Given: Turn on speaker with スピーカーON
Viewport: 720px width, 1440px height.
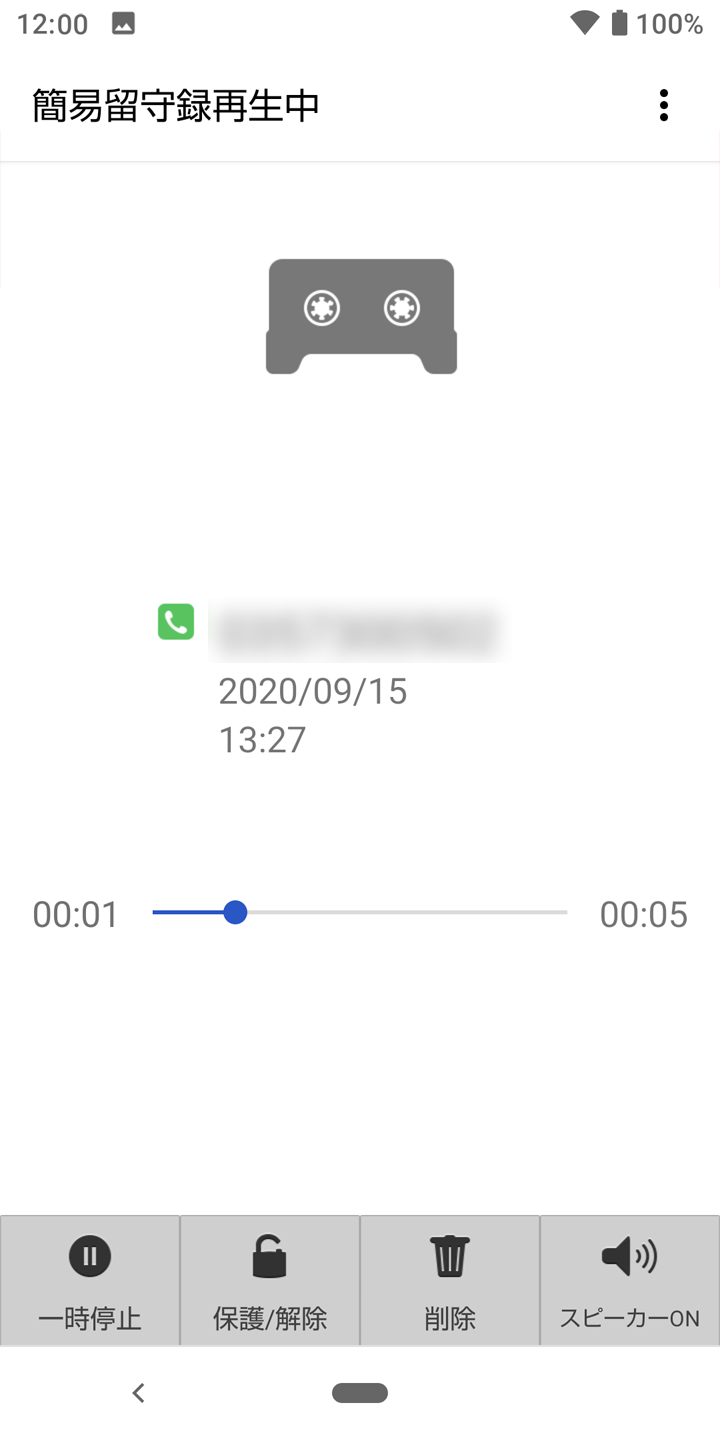Looking at the screenshot, I should coord(630,1280).
